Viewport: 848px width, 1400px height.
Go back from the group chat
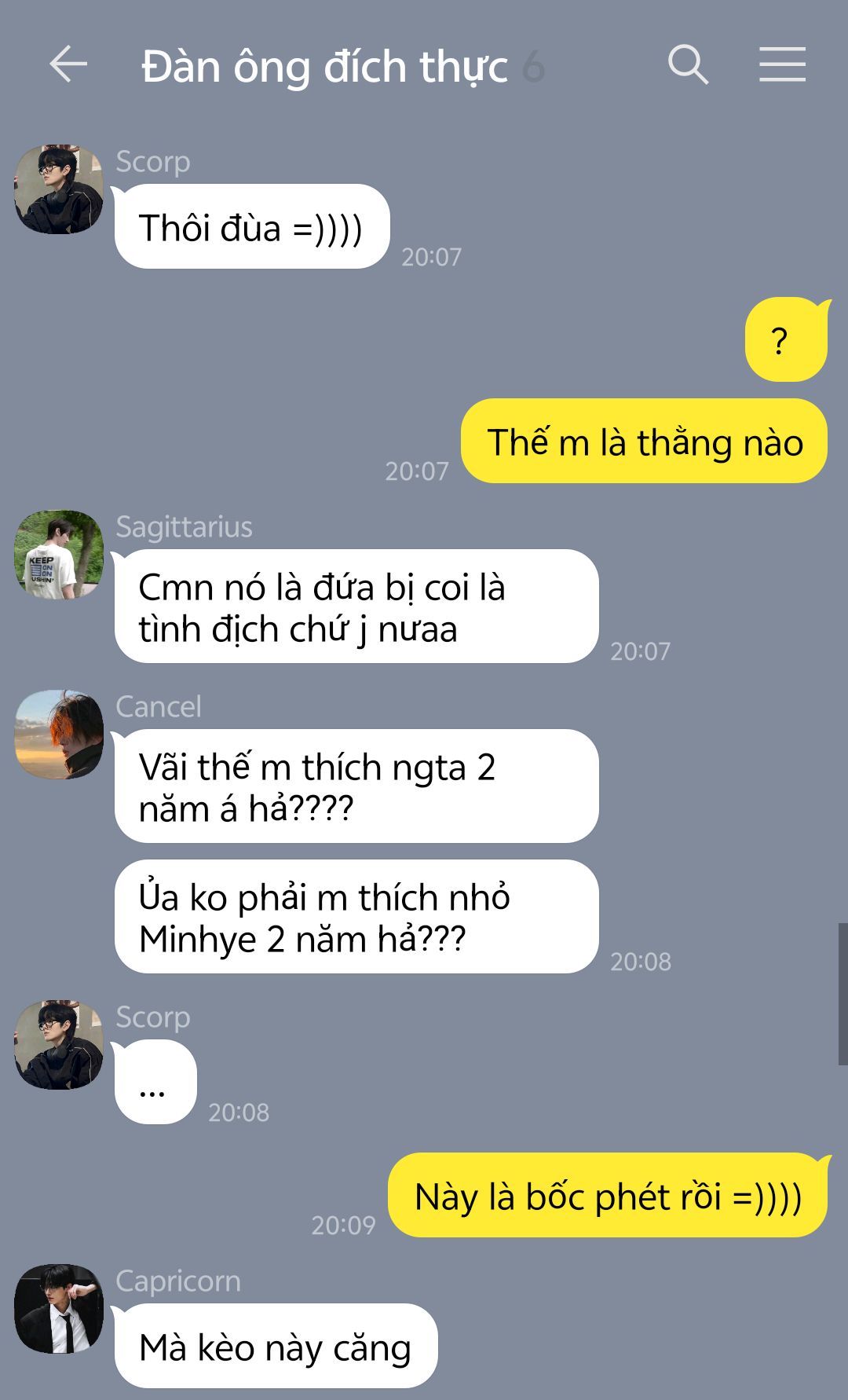(68, 64)
